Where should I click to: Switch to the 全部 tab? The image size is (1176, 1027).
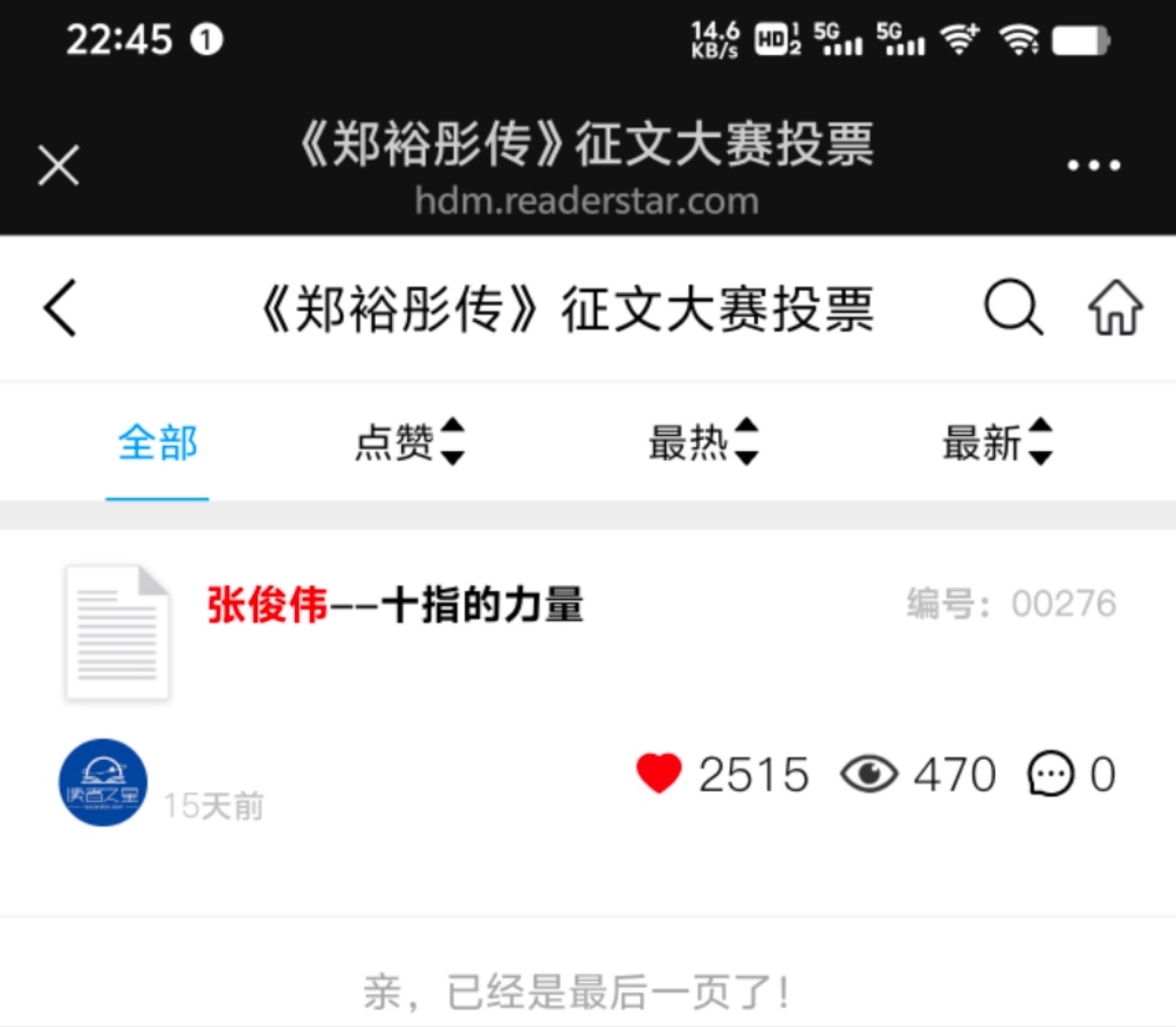157,443
